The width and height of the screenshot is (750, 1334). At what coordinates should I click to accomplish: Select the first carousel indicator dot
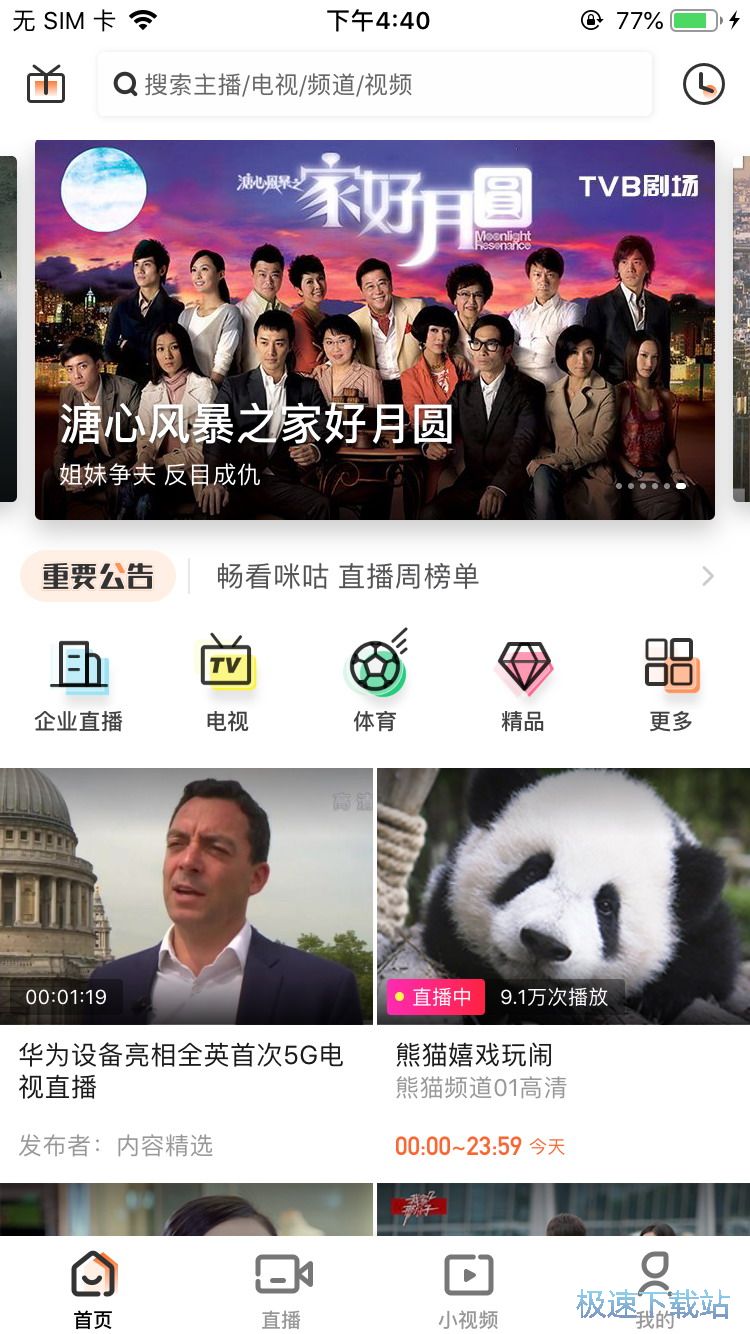(x=617, y=486)
